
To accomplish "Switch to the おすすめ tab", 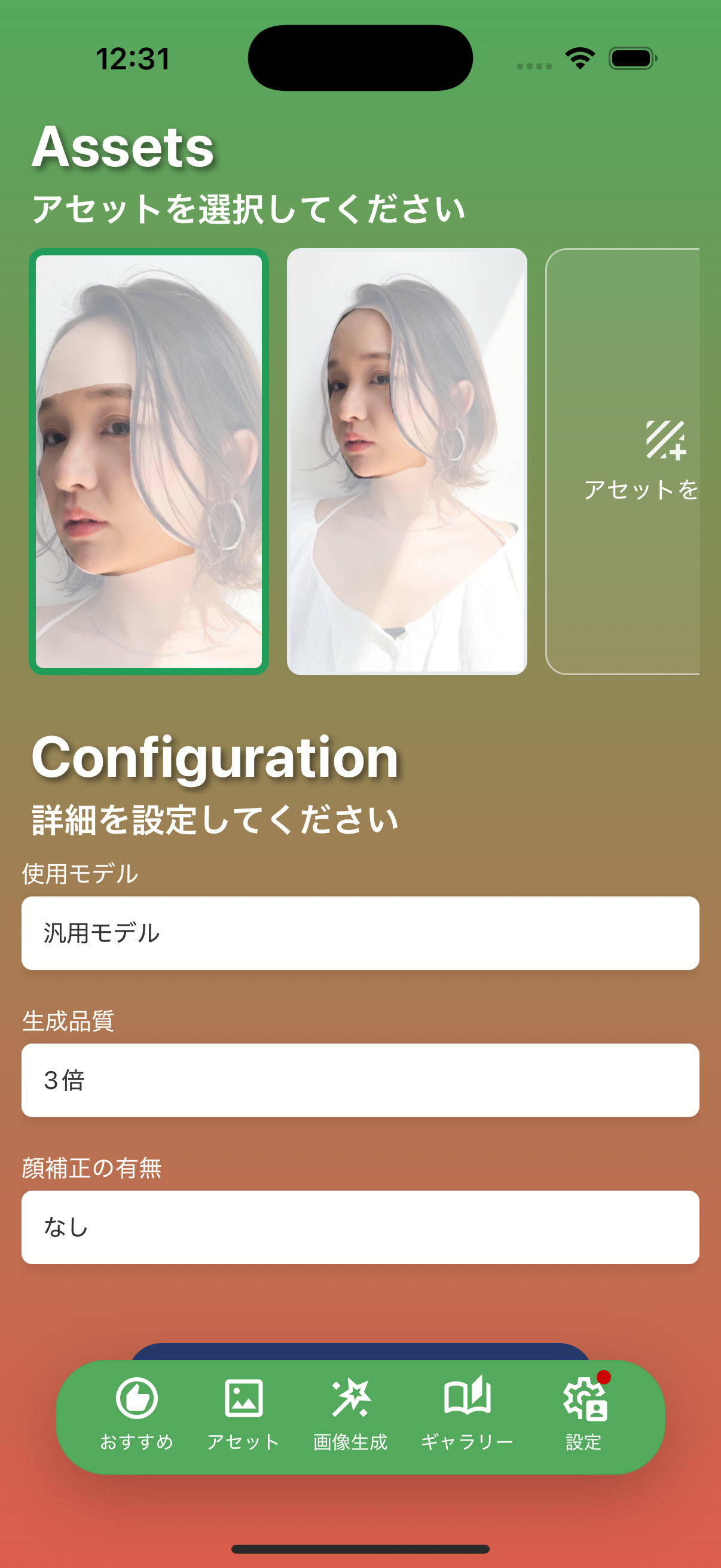I will [x=137, y=1415].
